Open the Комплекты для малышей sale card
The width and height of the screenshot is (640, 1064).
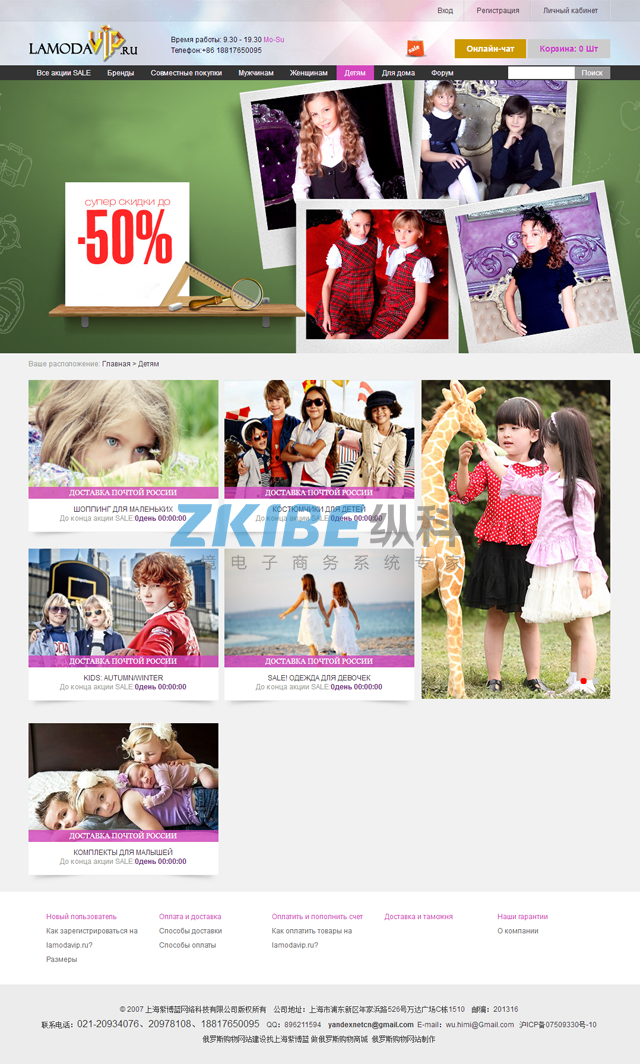pyautogui.click(x=122, y=782)
